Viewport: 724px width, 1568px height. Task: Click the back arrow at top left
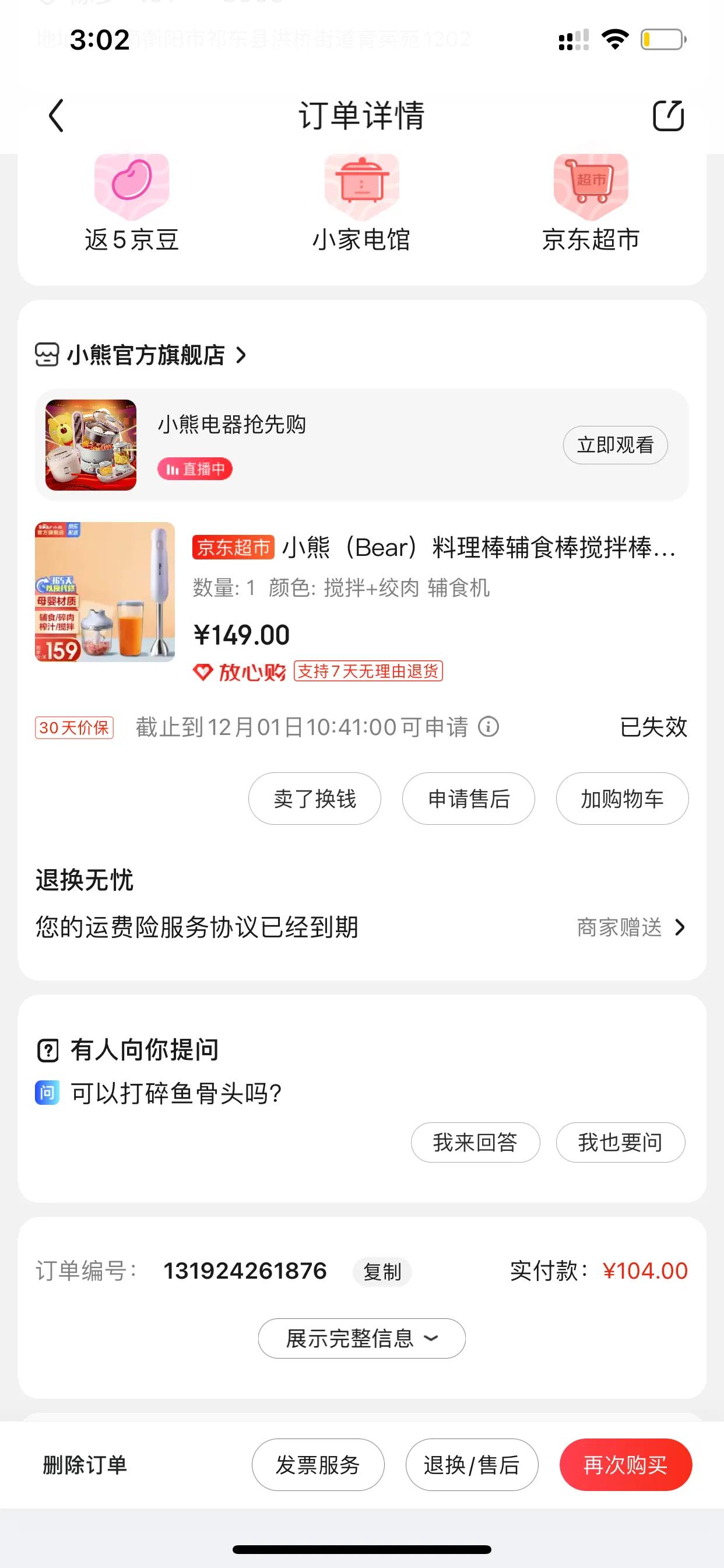pyautogui.click(x=57, y=116)
